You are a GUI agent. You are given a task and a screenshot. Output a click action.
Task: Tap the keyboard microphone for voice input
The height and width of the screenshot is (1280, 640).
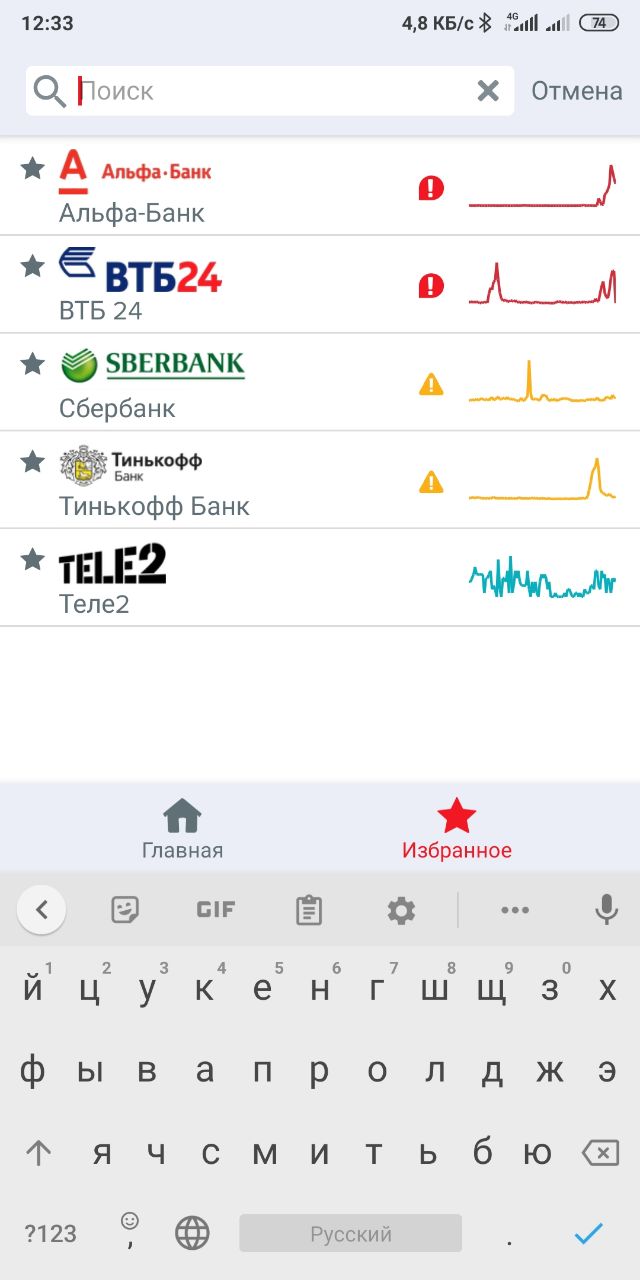point(606,909)
